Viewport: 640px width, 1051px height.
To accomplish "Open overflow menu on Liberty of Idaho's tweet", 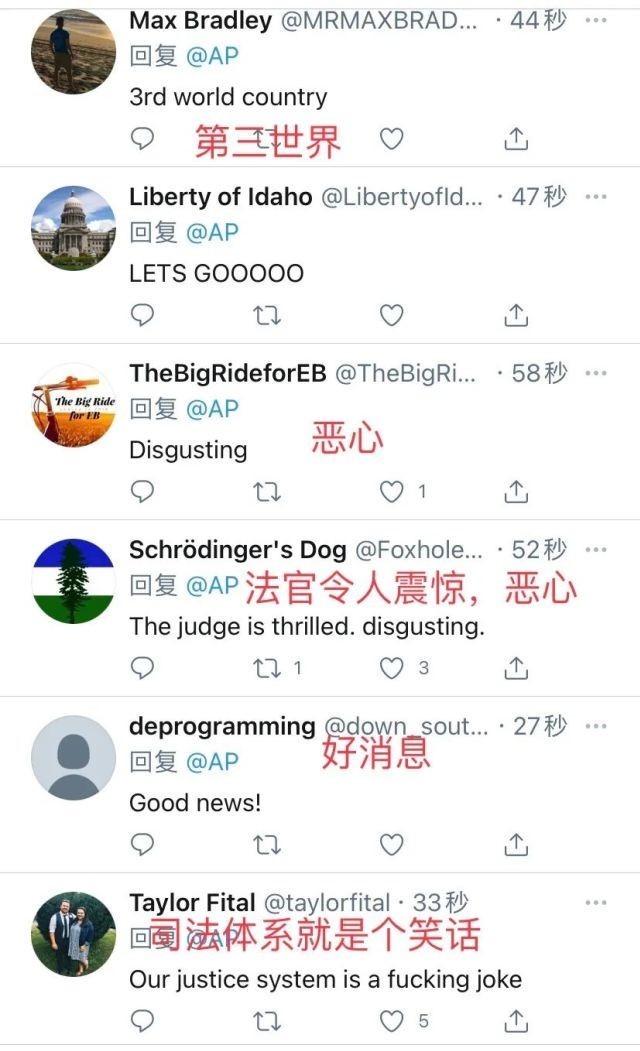I will coord(596,197).
